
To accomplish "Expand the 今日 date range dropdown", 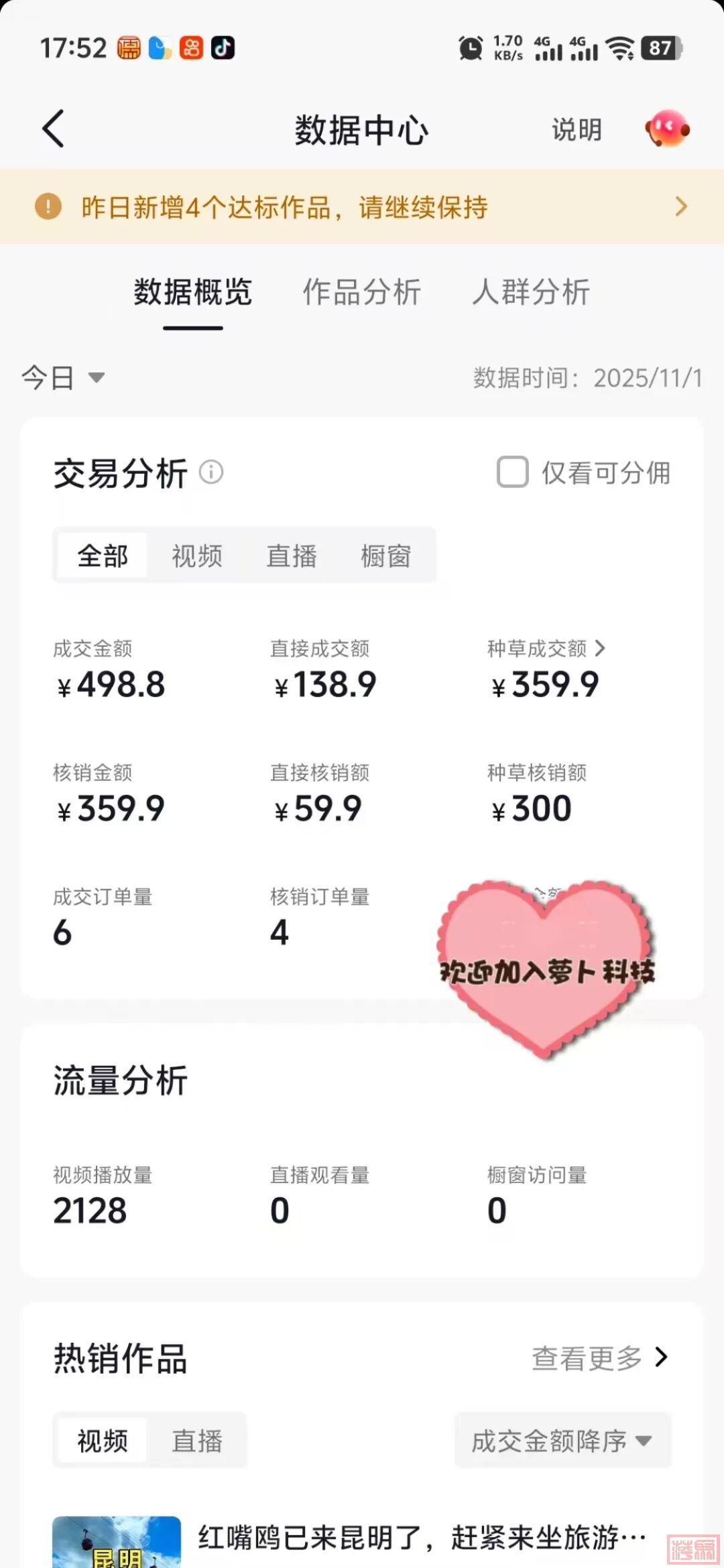I will click(63, 377).
